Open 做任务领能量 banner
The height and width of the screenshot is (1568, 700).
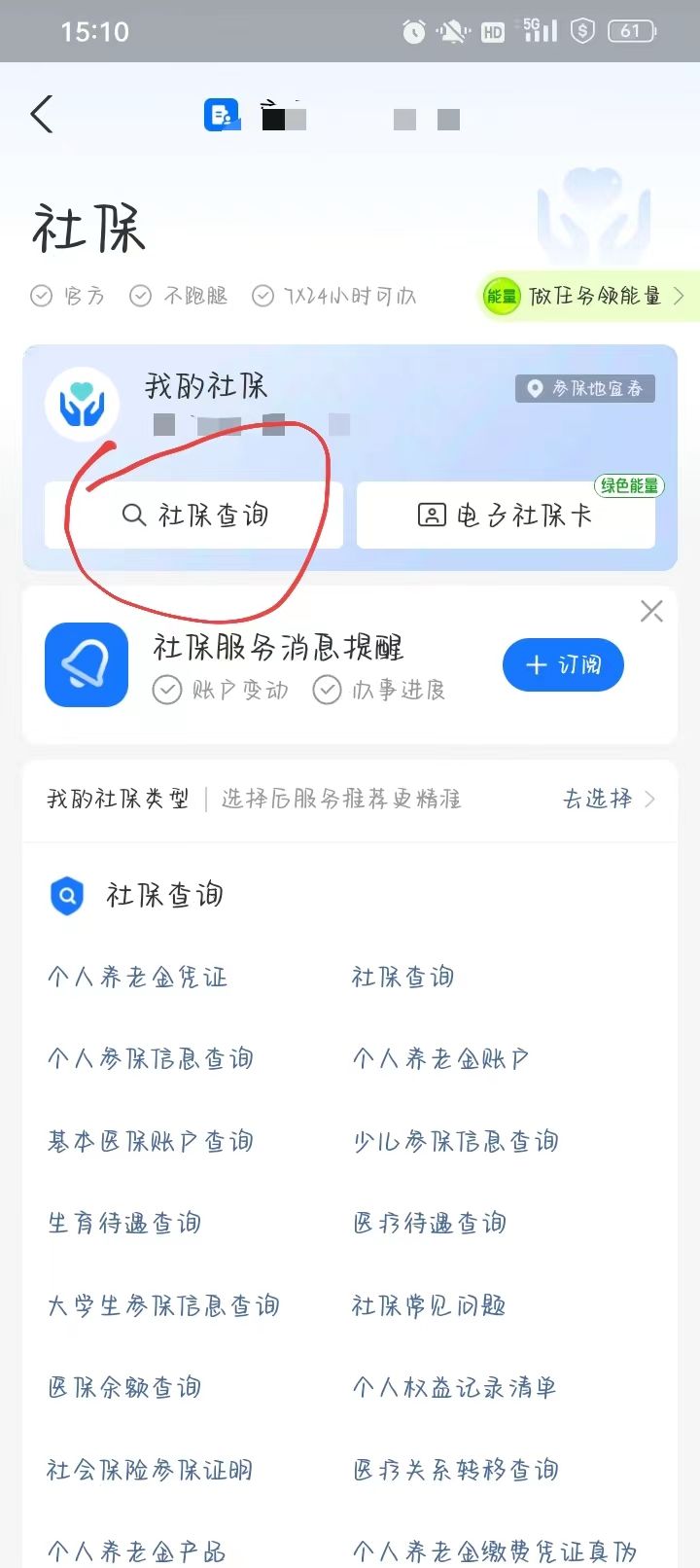tap(588, 296)
